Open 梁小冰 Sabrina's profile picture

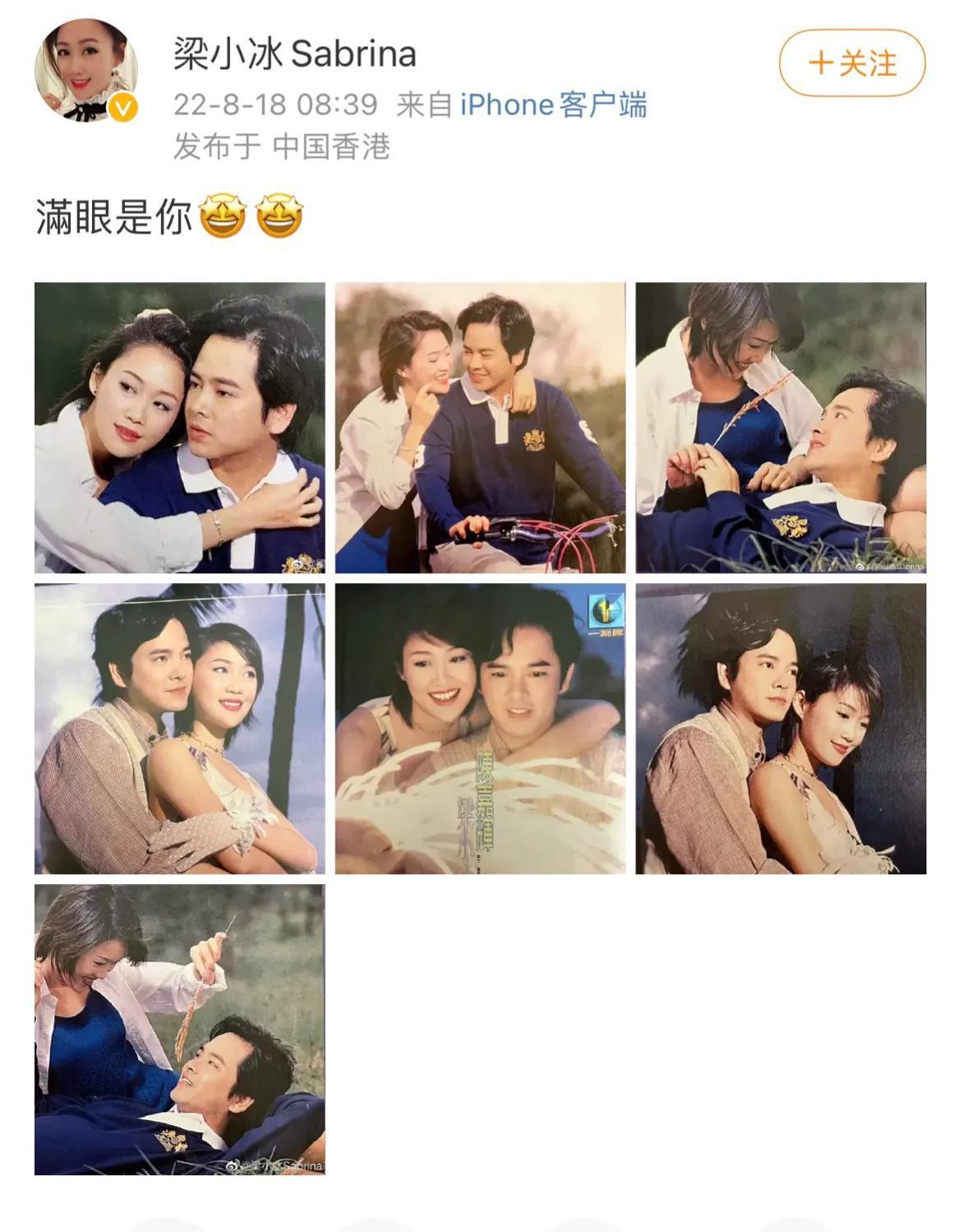(85, 71)
